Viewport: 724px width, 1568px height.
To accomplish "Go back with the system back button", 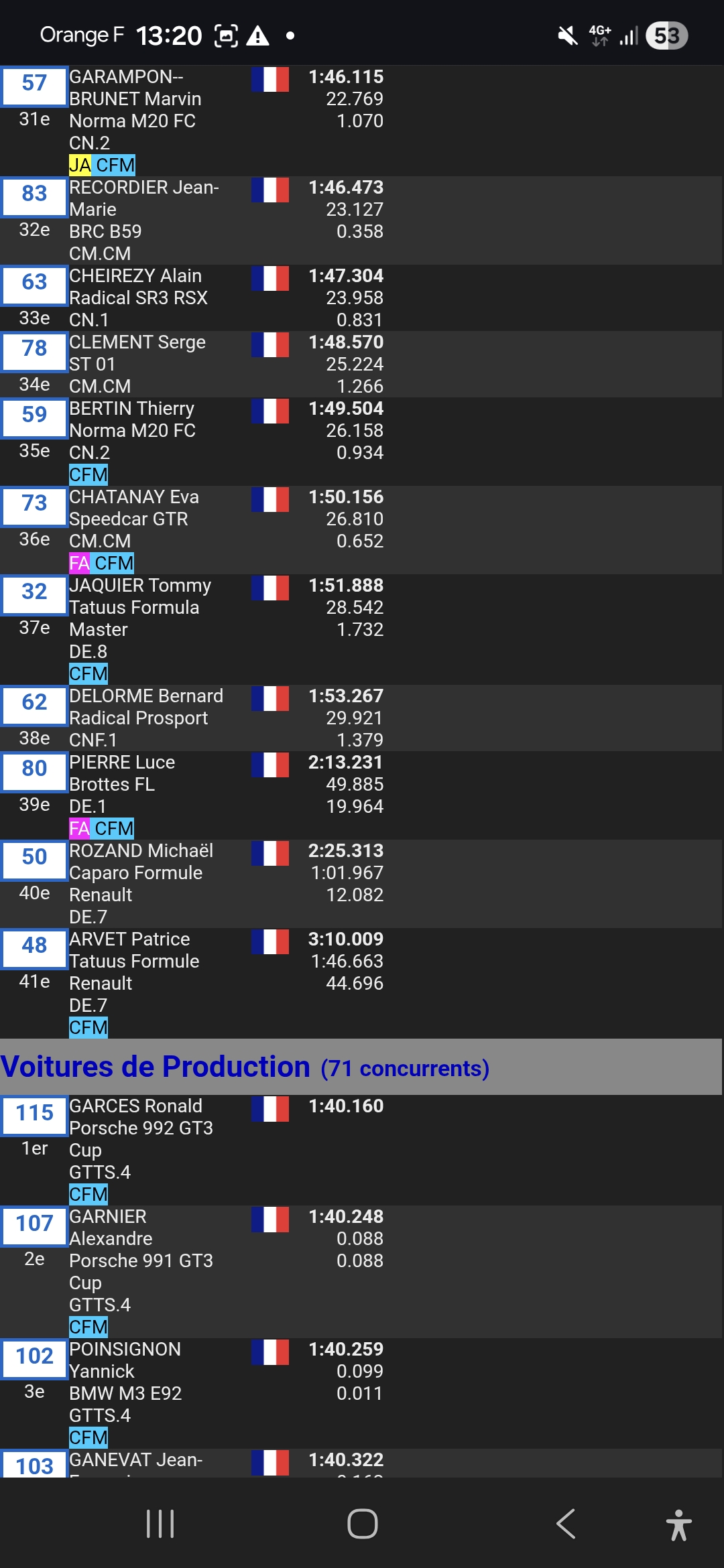I will point(566,1524).
